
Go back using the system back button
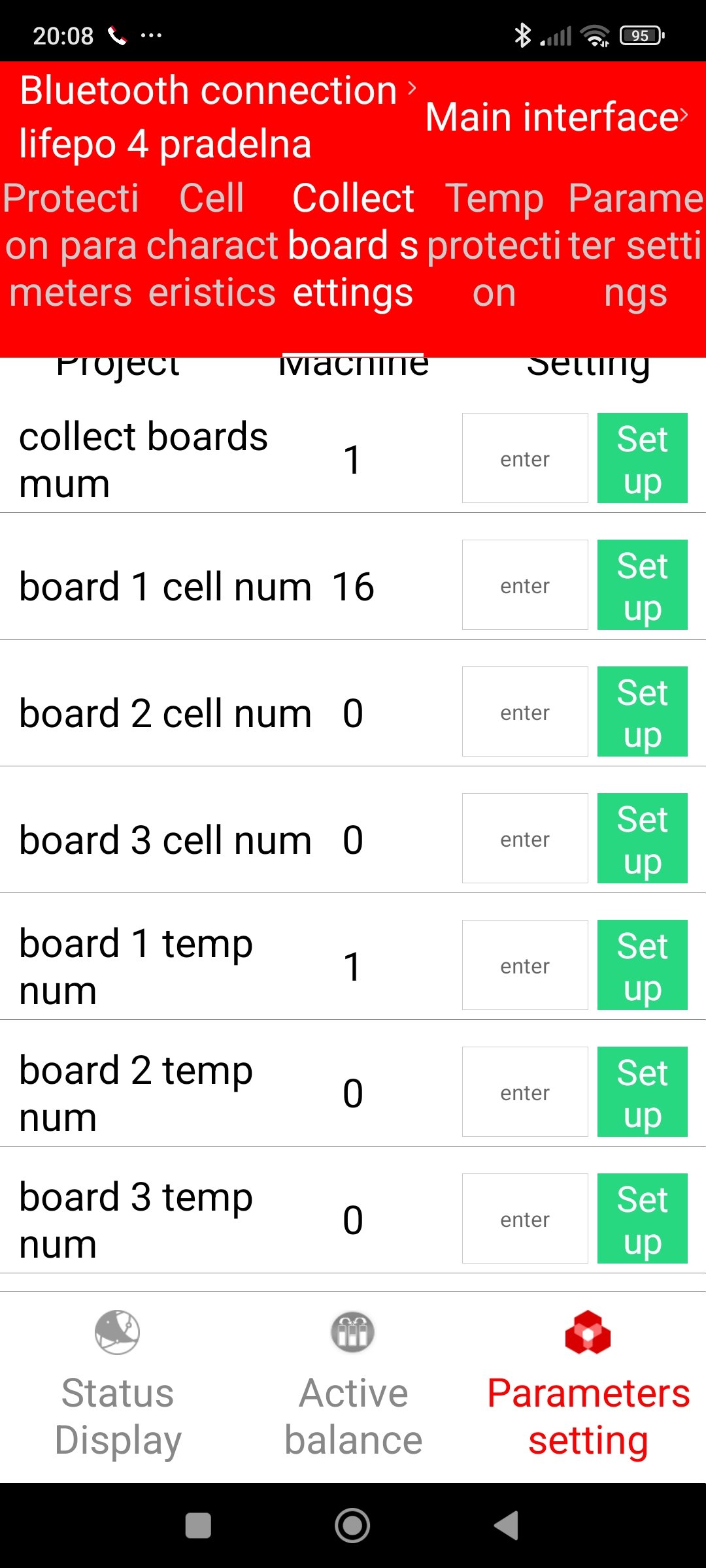click(507, 1526)
